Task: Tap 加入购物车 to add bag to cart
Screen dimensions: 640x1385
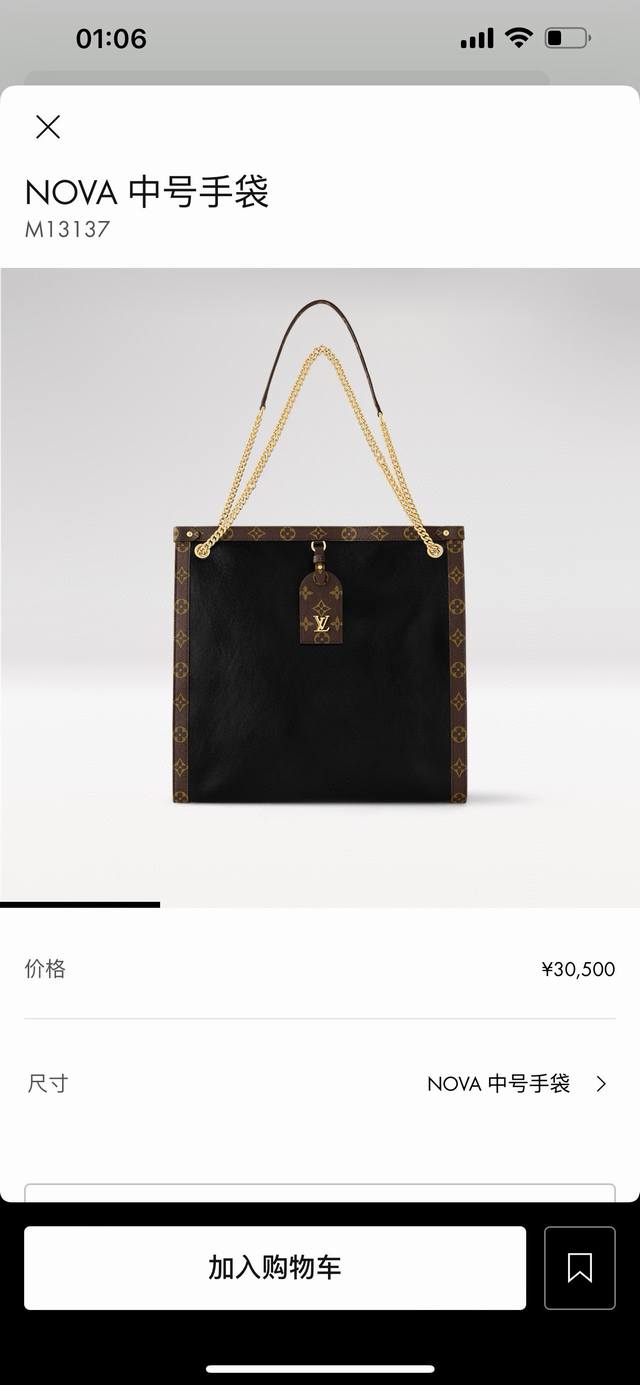Action: click(x=275, y=1268)
